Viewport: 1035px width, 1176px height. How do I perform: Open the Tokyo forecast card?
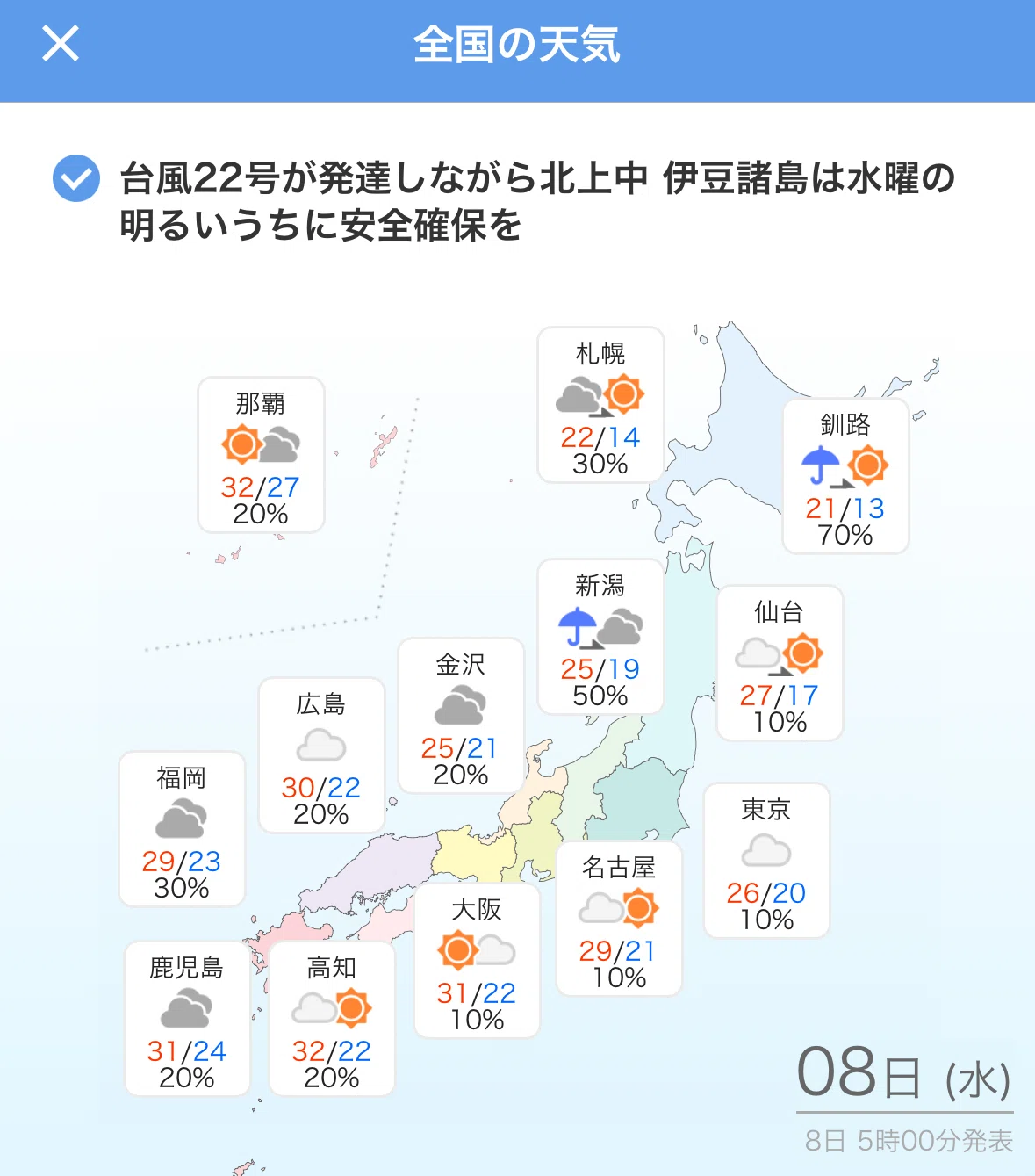(x=766, y=861)
